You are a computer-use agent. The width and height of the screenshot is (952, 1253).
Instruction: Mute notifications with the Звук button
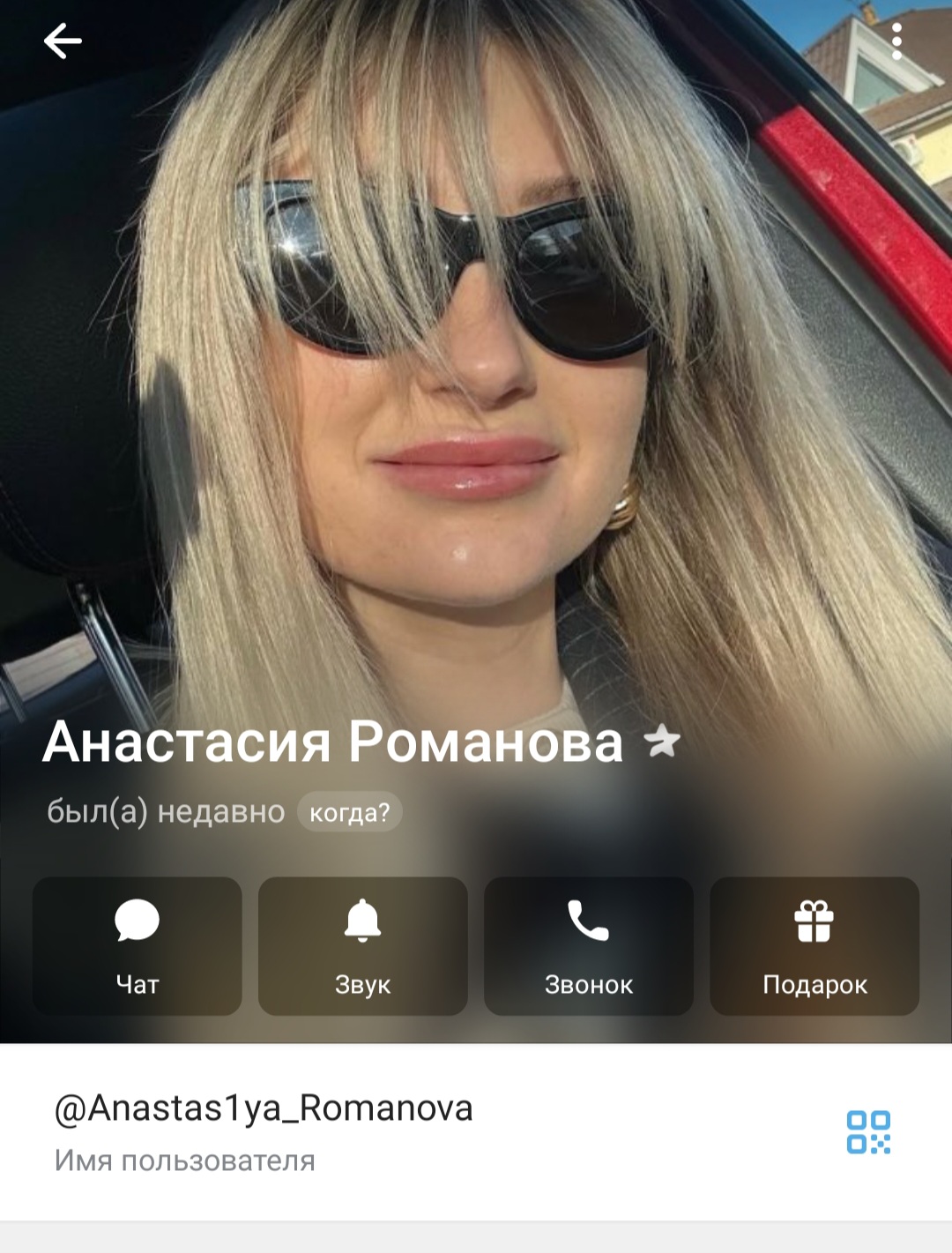362,945
